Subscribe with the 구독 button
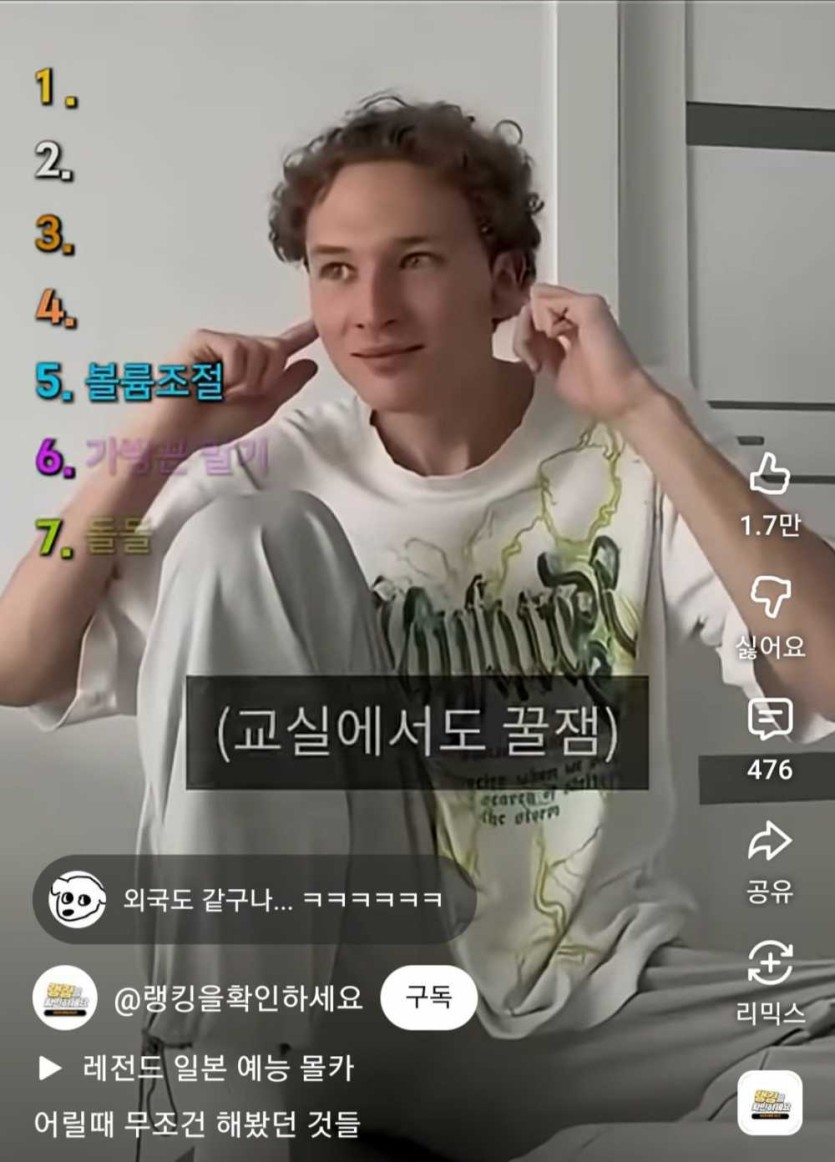 [x=428, y=997]
